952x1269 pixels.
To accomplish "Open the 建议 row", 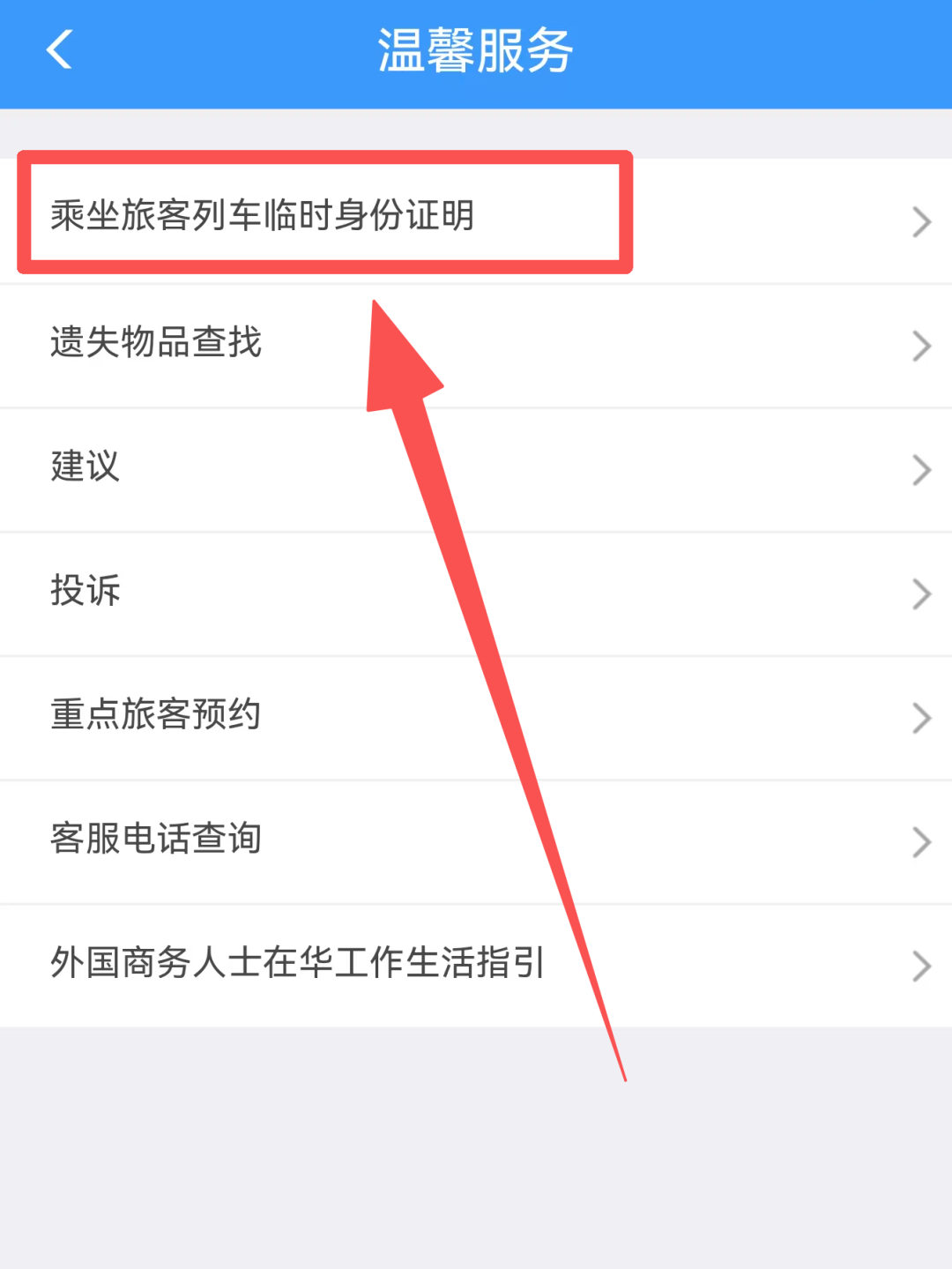I will [x=86, y=466].
